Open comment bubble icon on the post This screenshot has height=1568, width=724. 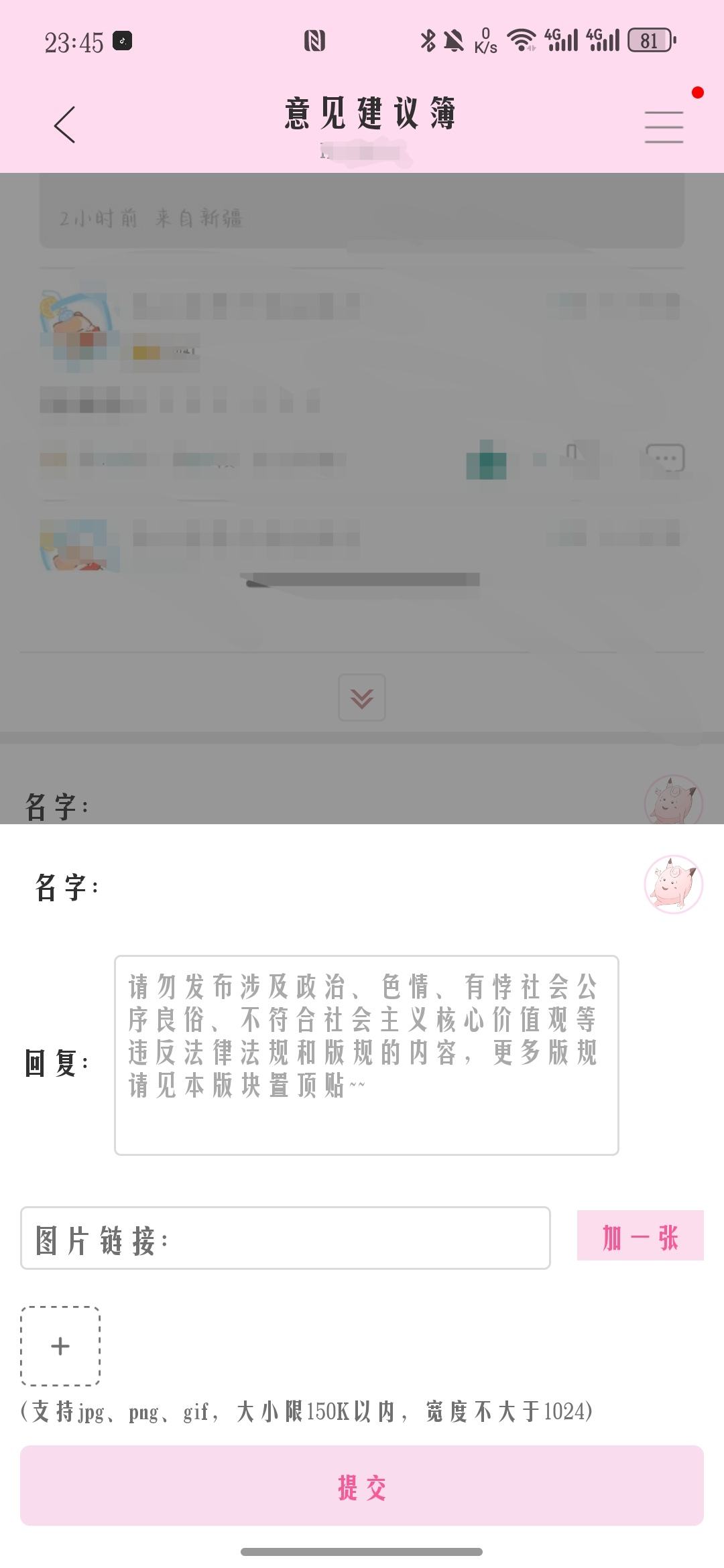[x=665, y=458]
